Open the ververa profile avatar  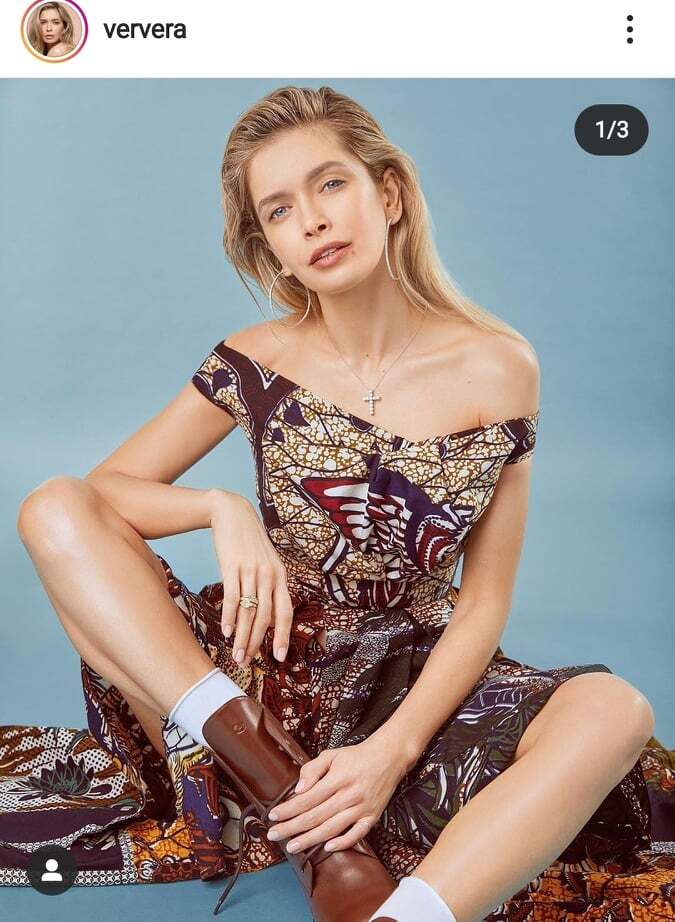click(x=54, y=30)
